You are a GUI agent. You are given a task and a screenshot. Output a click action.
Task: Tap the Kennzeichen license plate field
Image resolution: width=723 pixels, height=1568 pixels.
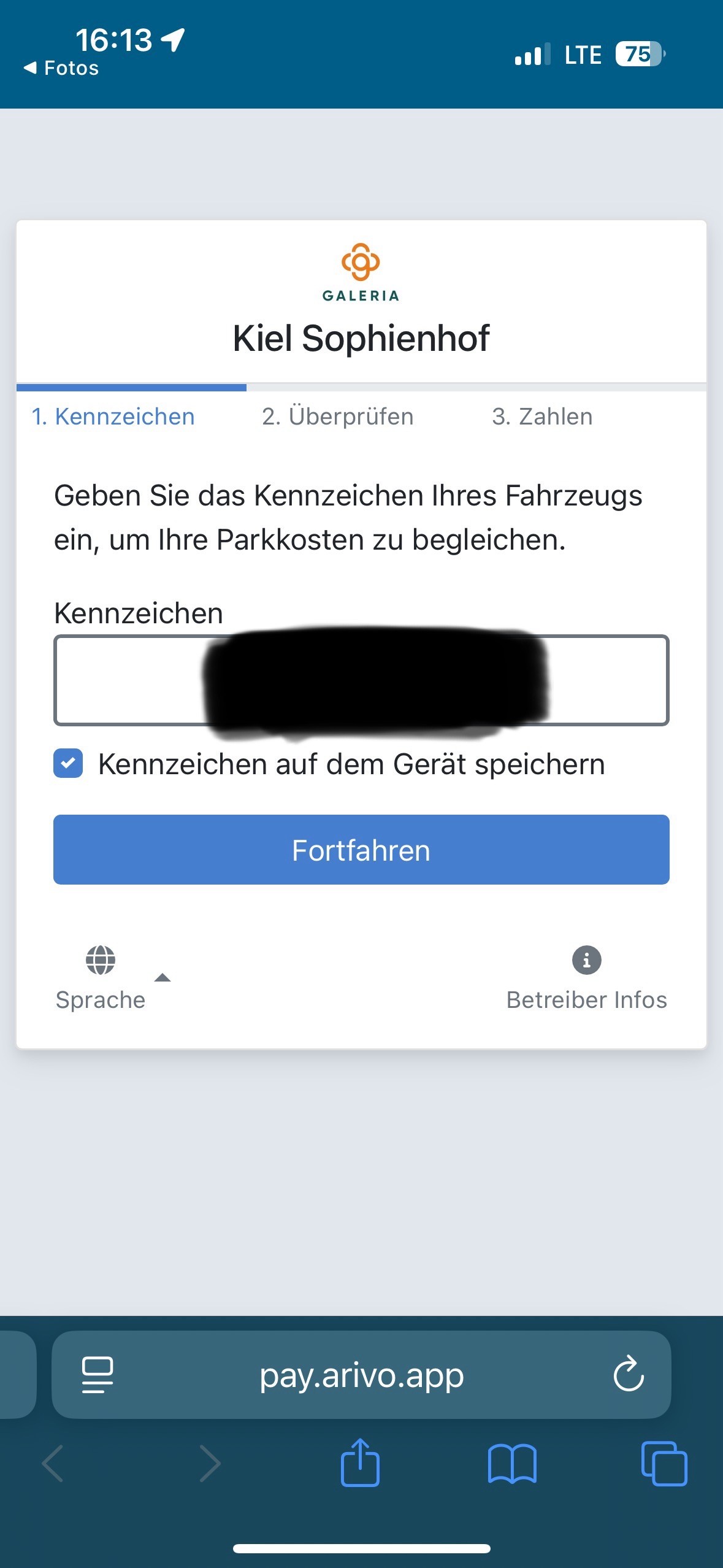(361, 680)
